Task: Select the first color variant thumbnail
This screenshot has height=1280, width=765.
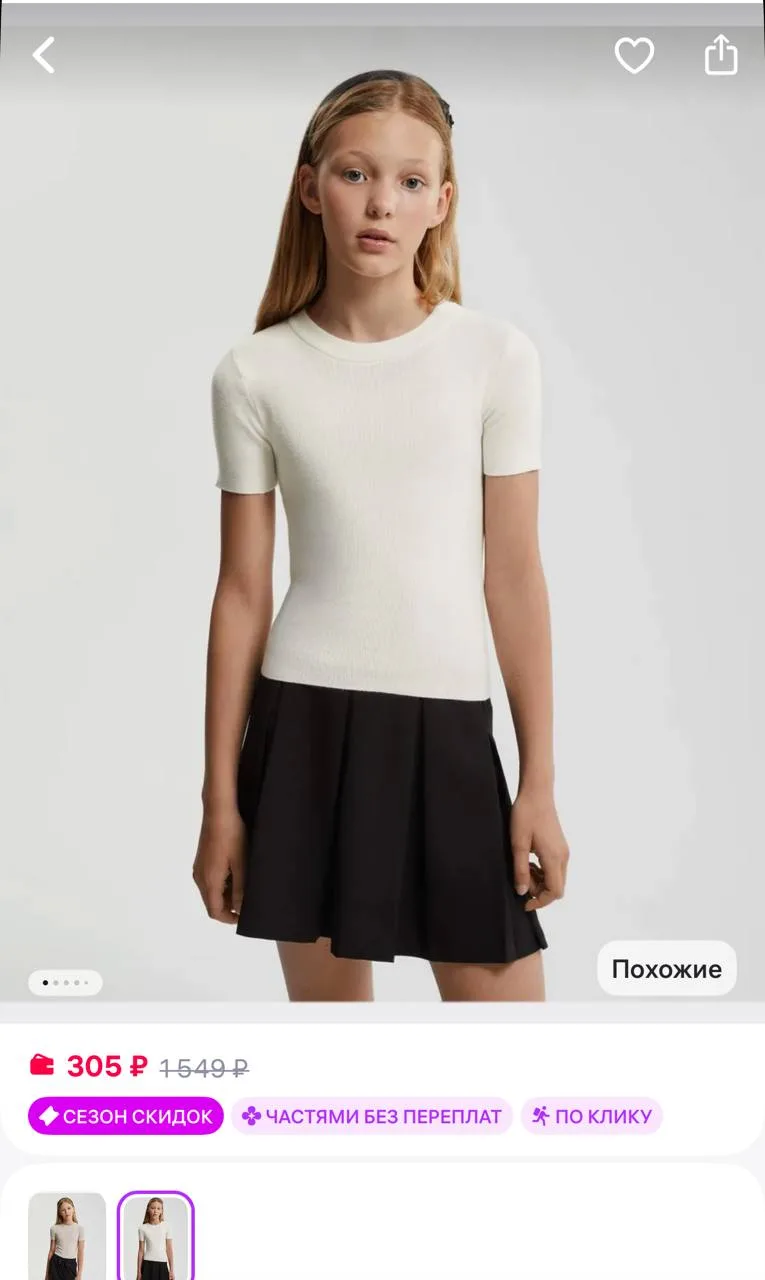Action: point(67,1236)
